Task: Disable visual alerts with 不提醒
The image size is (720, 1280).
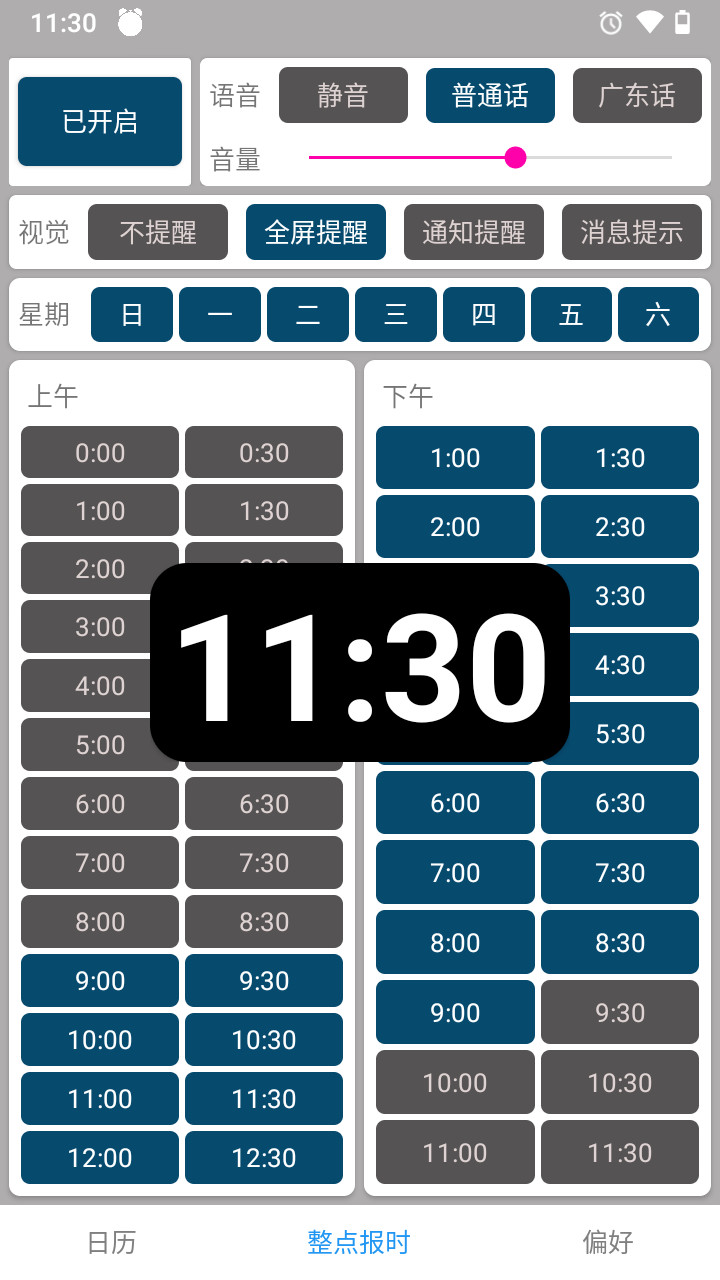Action: click(157, 232)
